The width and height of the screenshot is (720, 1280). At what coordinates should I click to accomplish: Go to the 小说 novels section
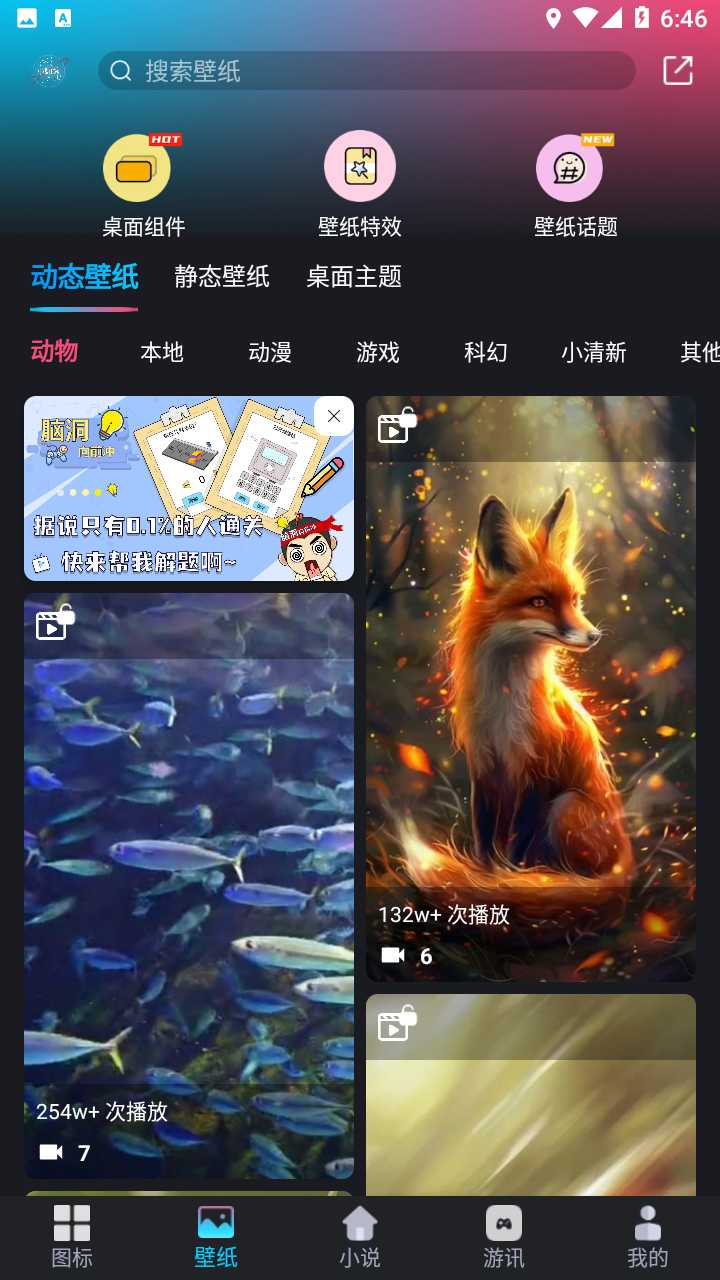pos(360,1237)
